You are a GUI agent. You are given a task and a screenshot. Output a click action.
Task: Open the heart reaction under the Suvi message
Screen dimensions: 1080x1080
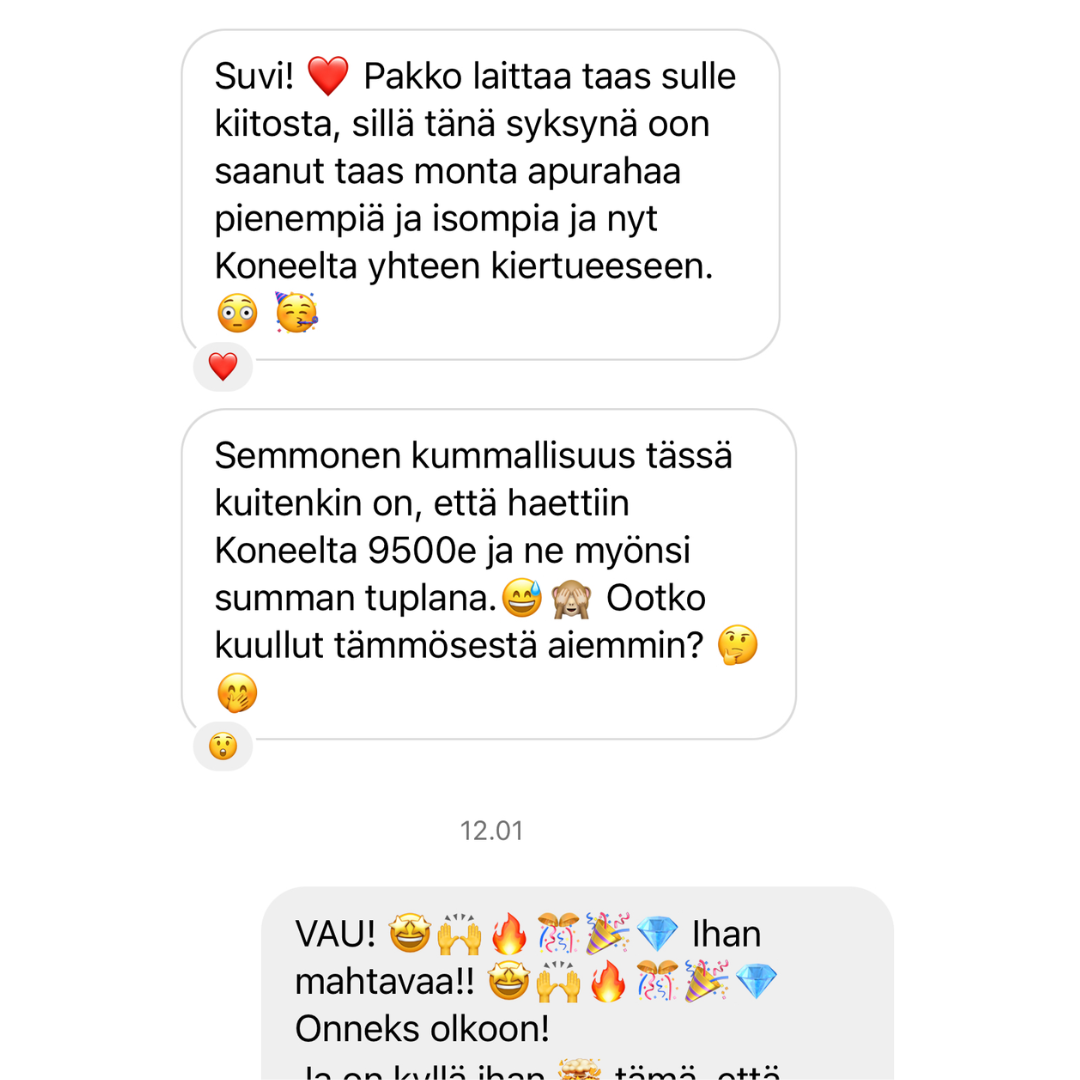tap(222, 367)
